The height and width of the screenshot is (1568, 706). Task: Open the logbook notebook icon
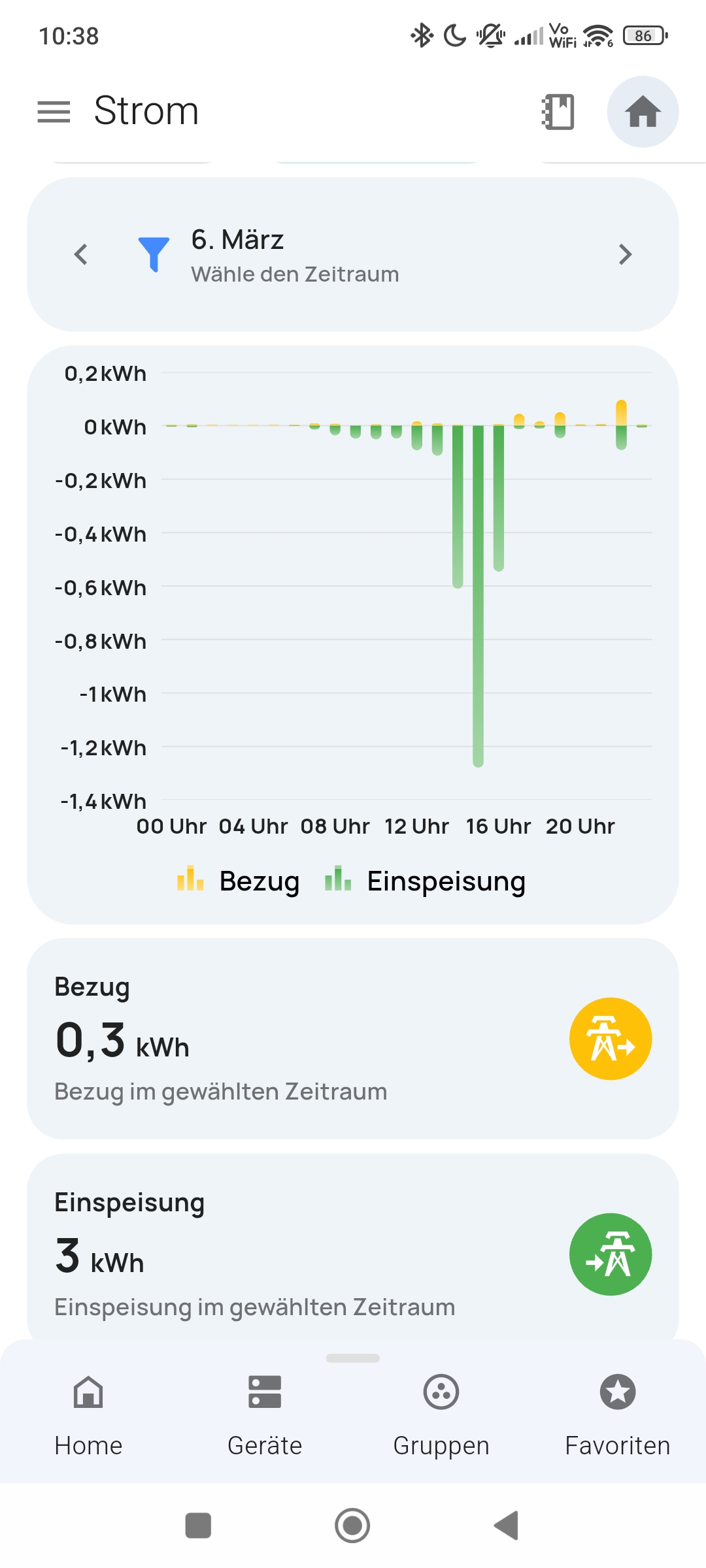click(x=558, y=112)
